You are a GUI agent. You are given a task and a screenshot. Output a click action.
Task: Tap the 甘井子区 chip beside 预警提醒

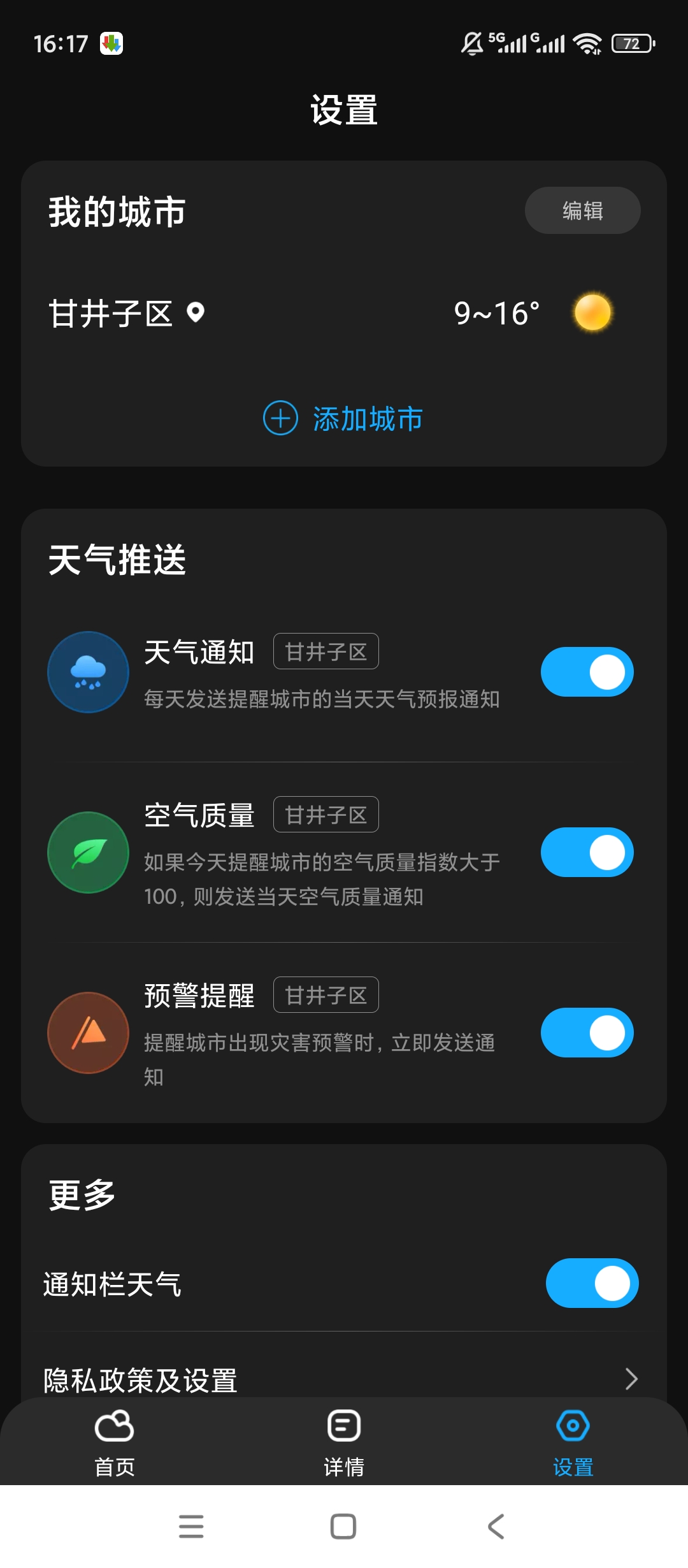point(326,995)
